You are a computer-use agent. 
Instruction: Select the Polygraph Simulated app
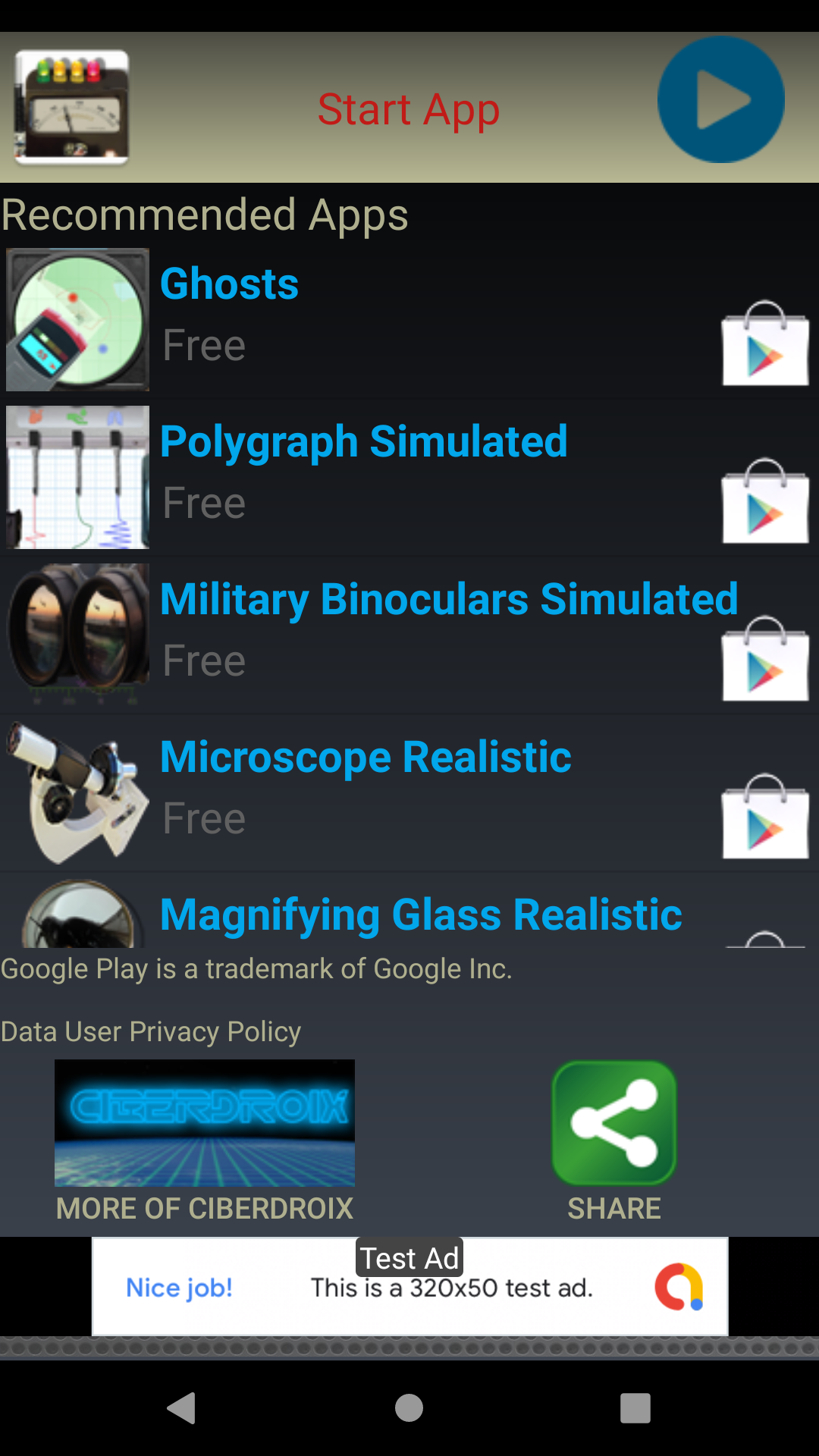(363, 442)
